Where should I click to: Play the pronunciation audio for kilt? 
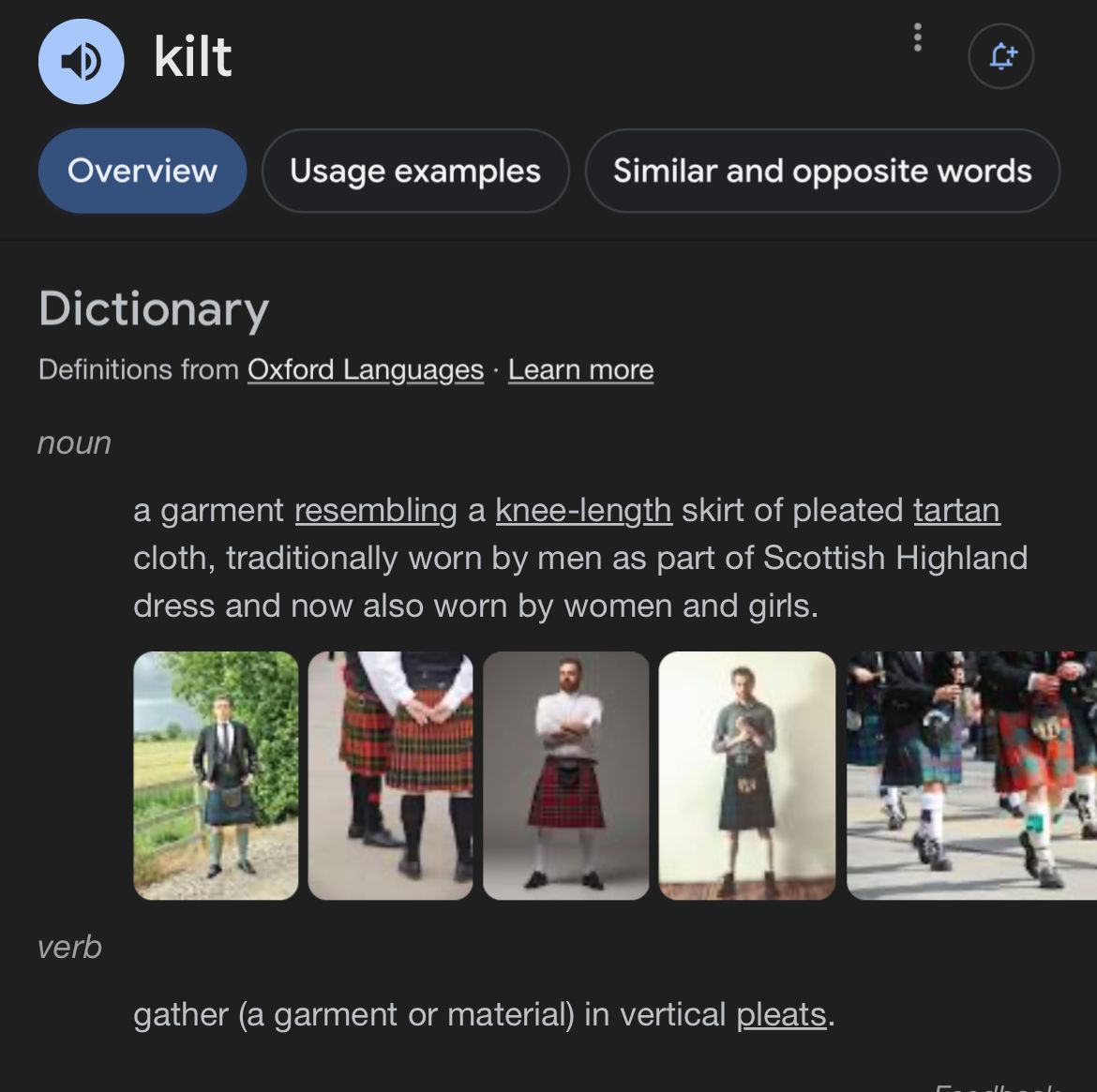click(81, 61)
